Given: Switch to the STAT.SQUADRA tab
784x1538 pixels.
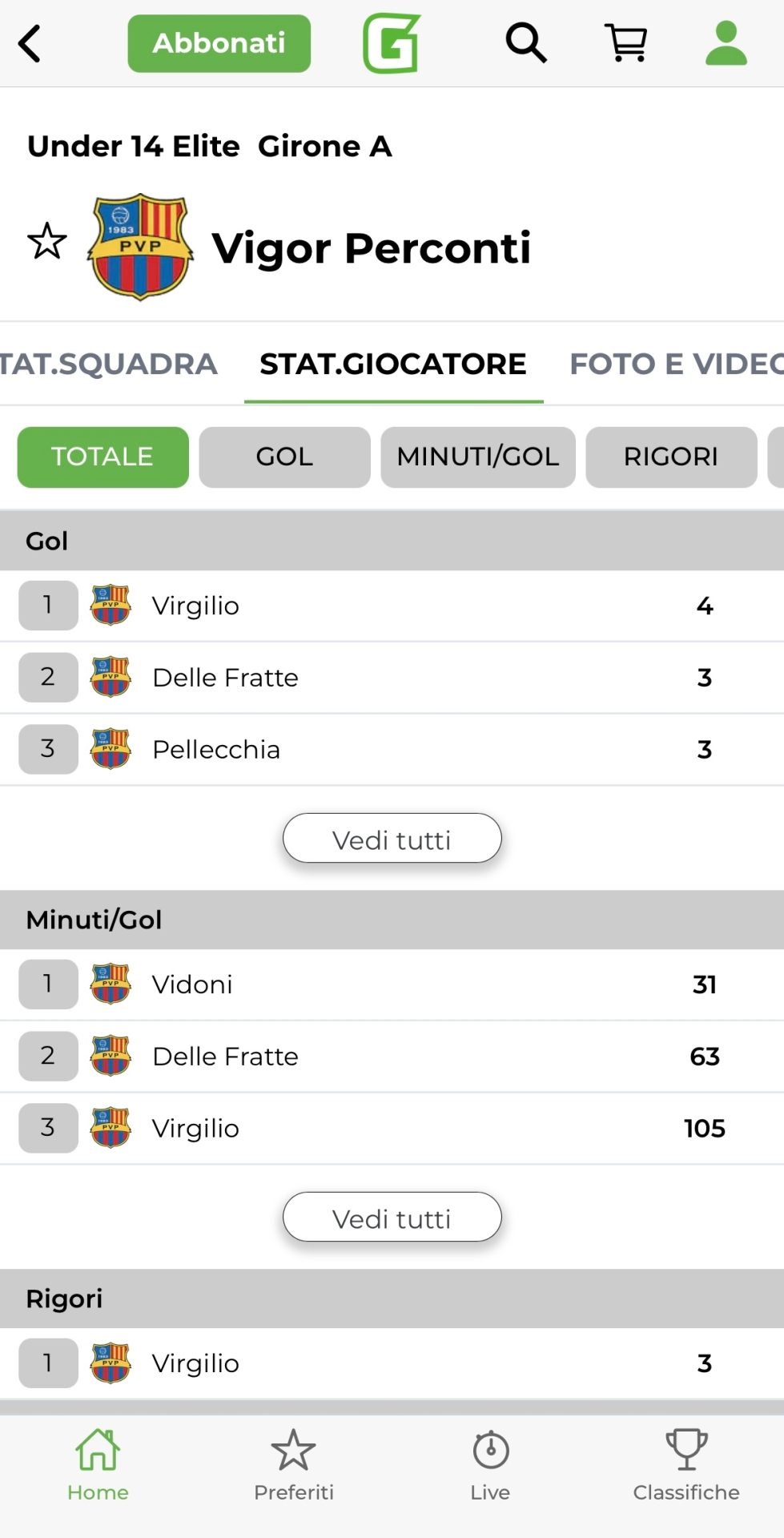Looking at the screenshot, I should tap(109, 364).
